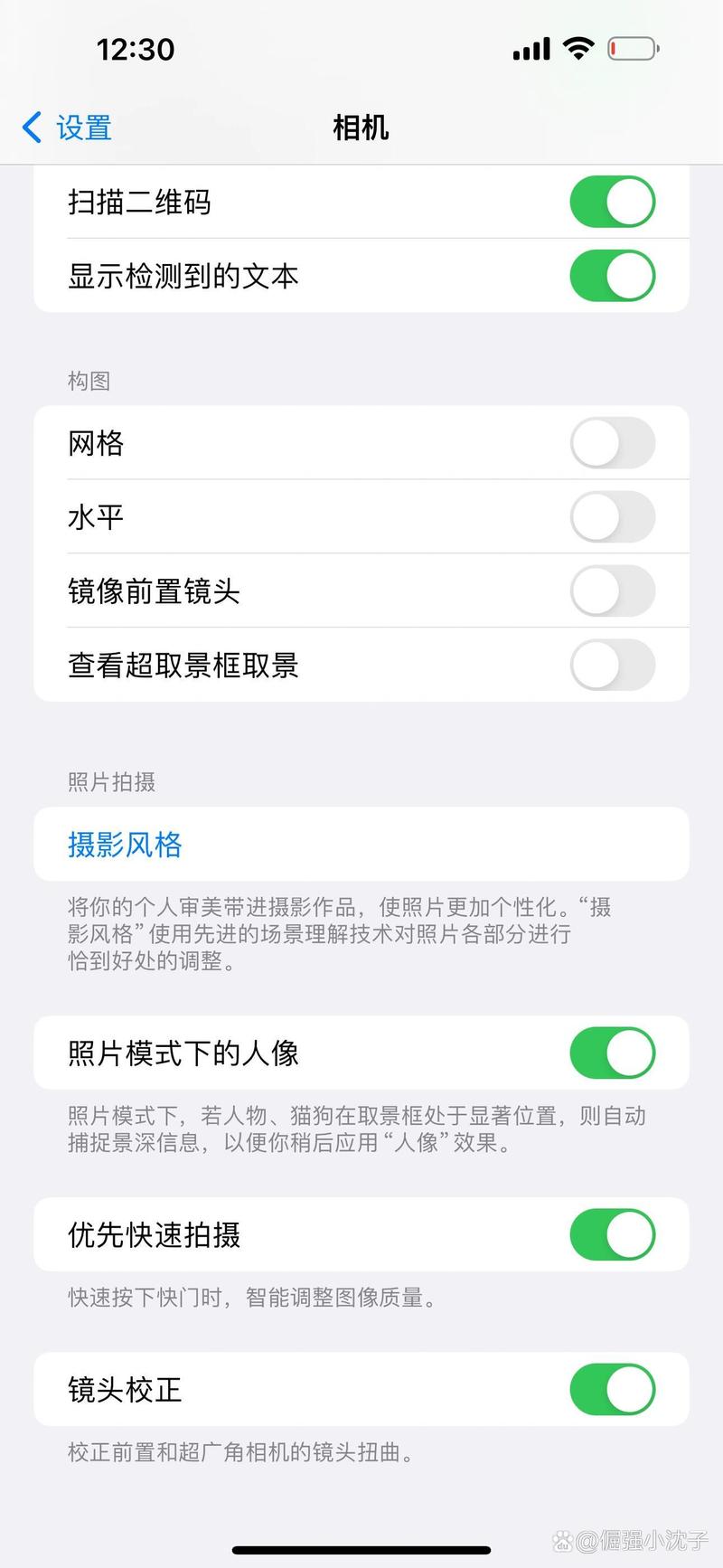Enable 镜像前置镜头 mirroring
Image resolution: width=723 pixels, height=1568 pixels.
[613, 590]
